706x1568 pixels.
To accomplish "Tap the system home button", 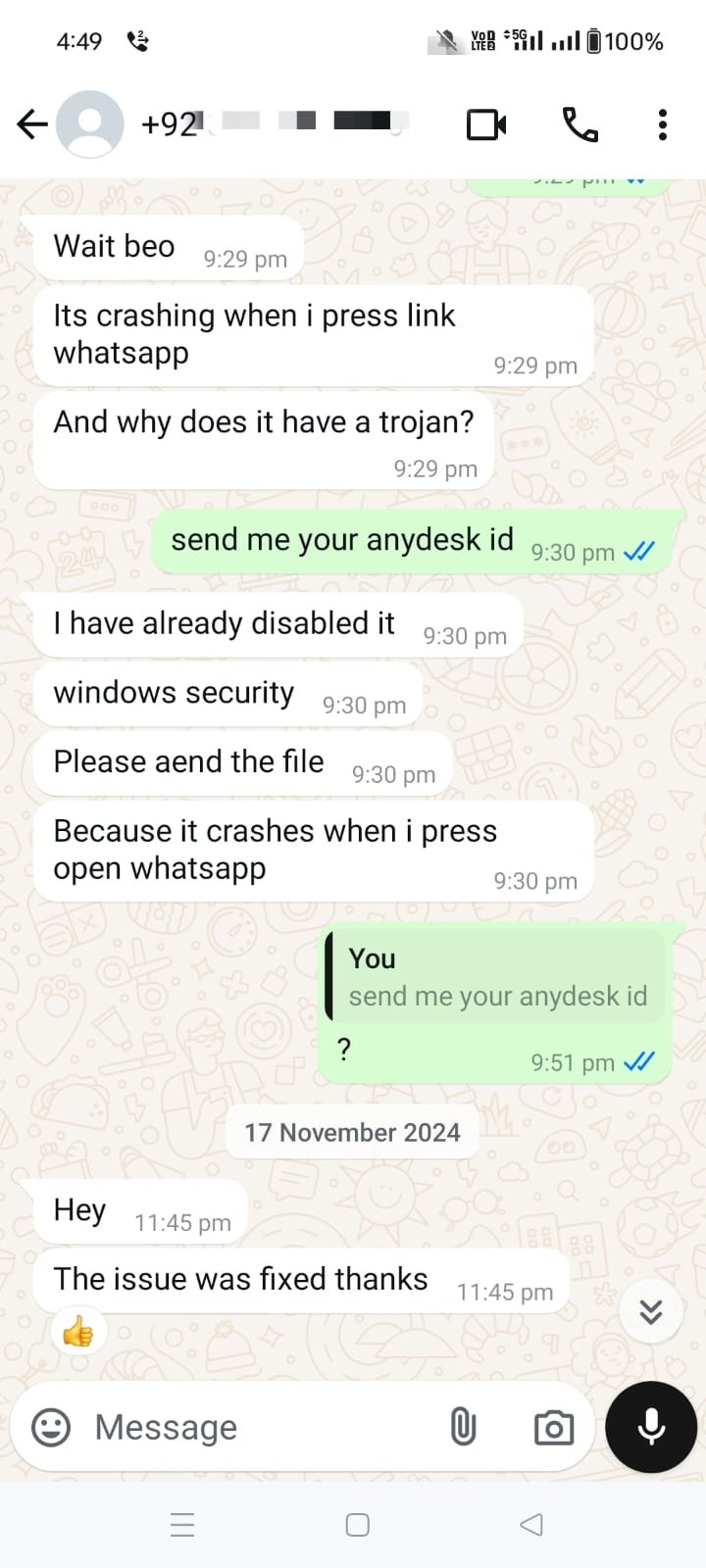I will click(x=358, y=1525).
